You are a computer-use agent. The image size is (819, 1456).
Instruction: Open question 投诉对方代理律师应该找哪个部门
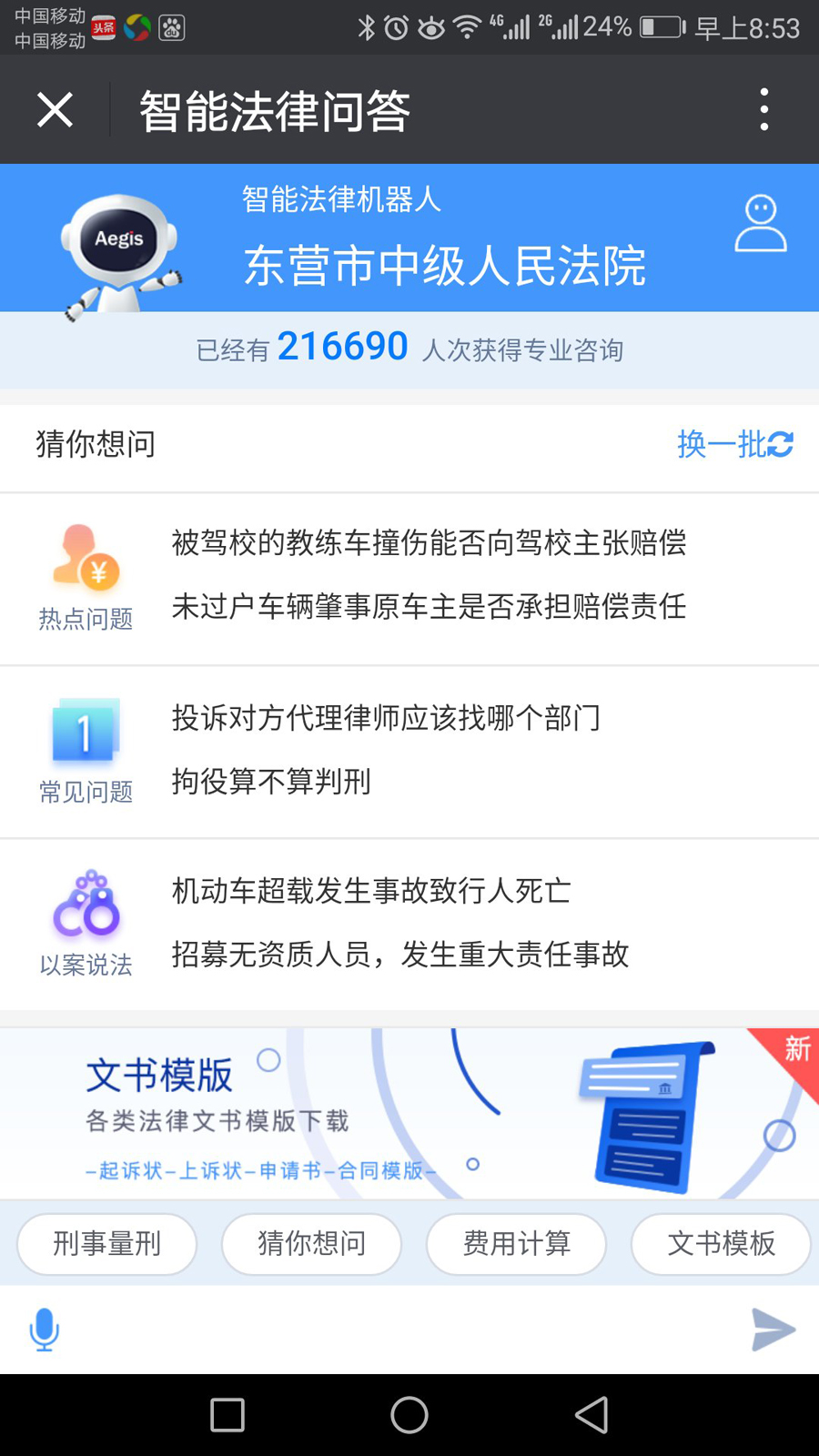386,718
